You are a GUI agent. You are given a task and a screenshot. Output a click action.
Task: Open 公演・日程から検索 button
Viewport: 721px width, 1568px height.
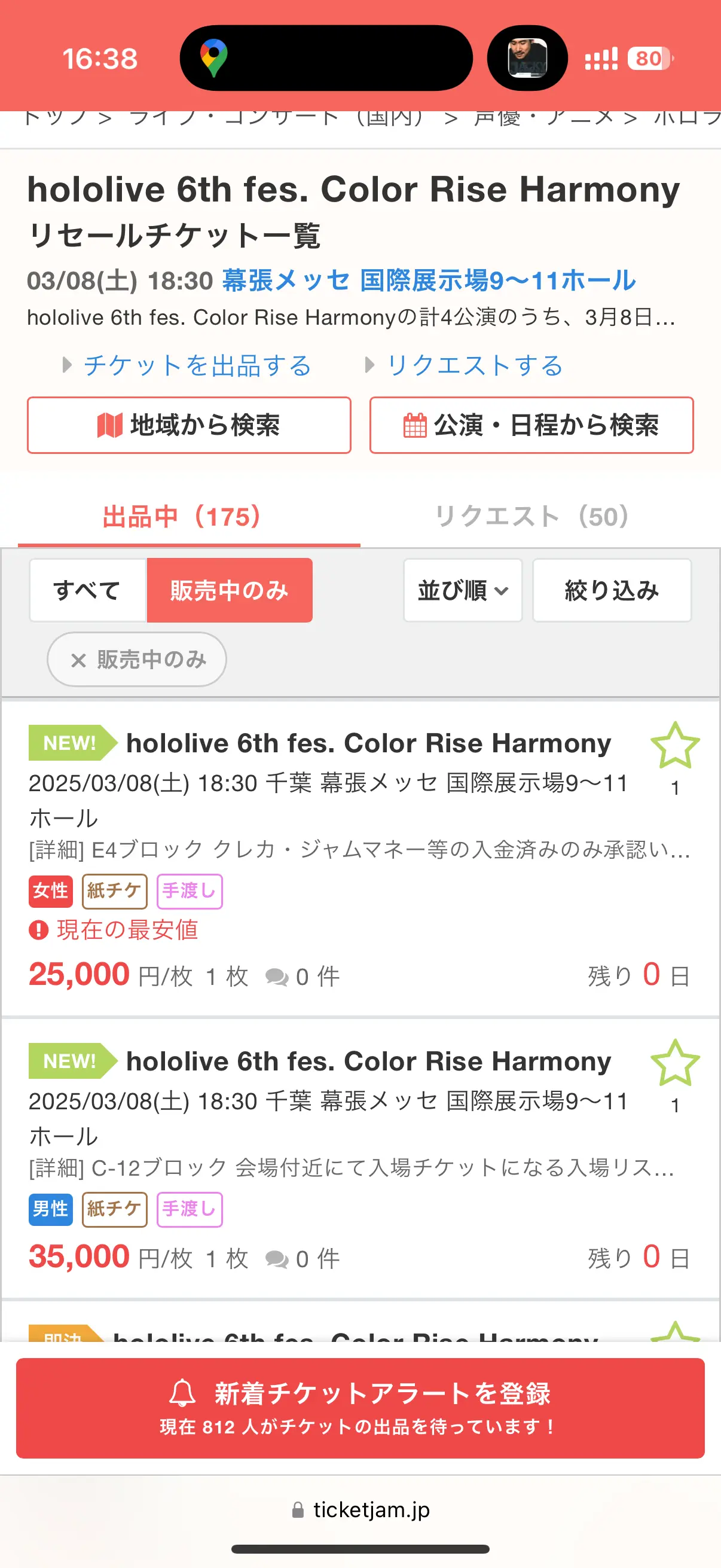[x=531, y=425]
